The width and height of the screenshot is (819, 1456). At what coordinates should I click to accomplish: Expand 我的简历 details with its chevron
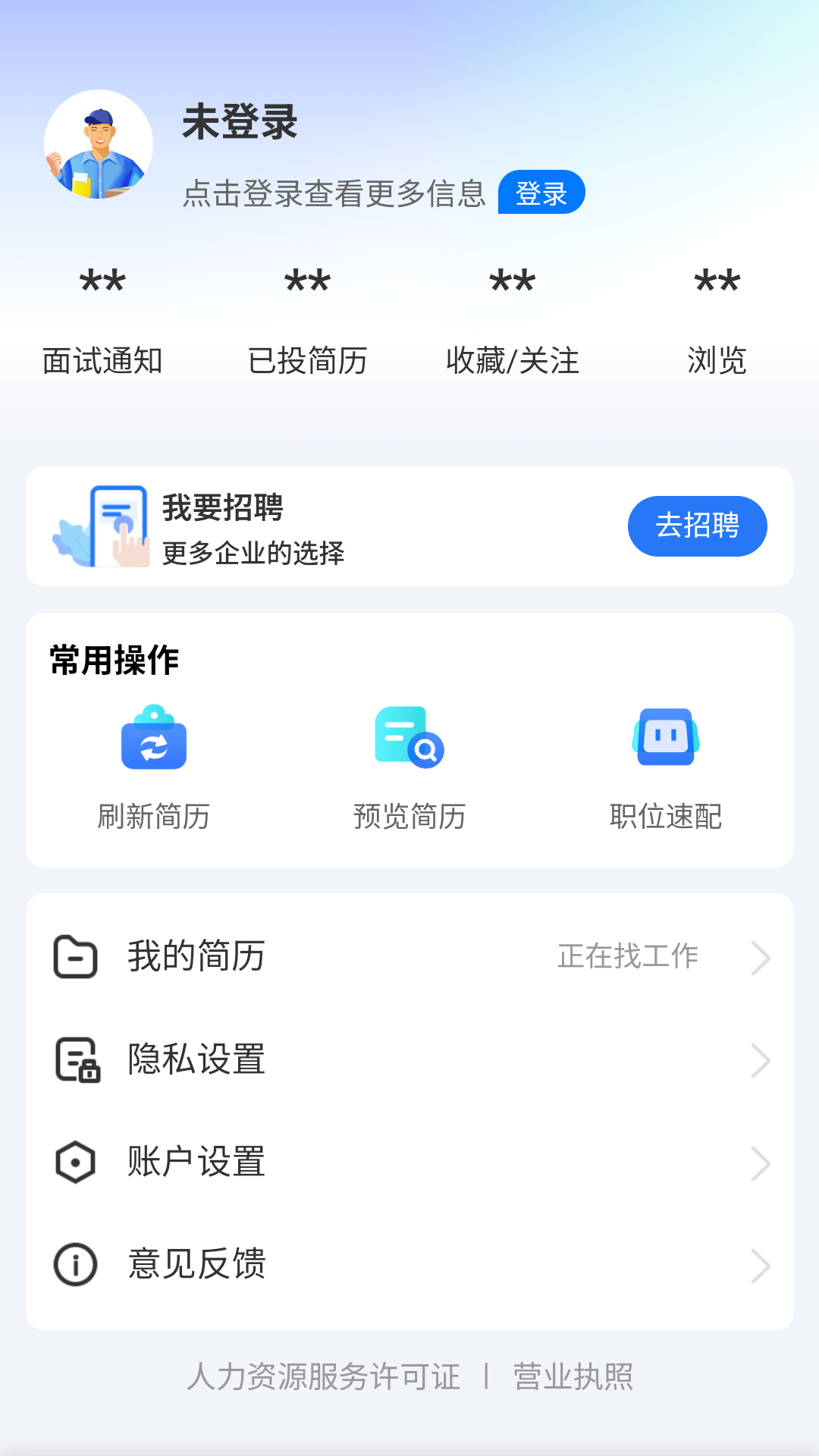pos(761,957)
